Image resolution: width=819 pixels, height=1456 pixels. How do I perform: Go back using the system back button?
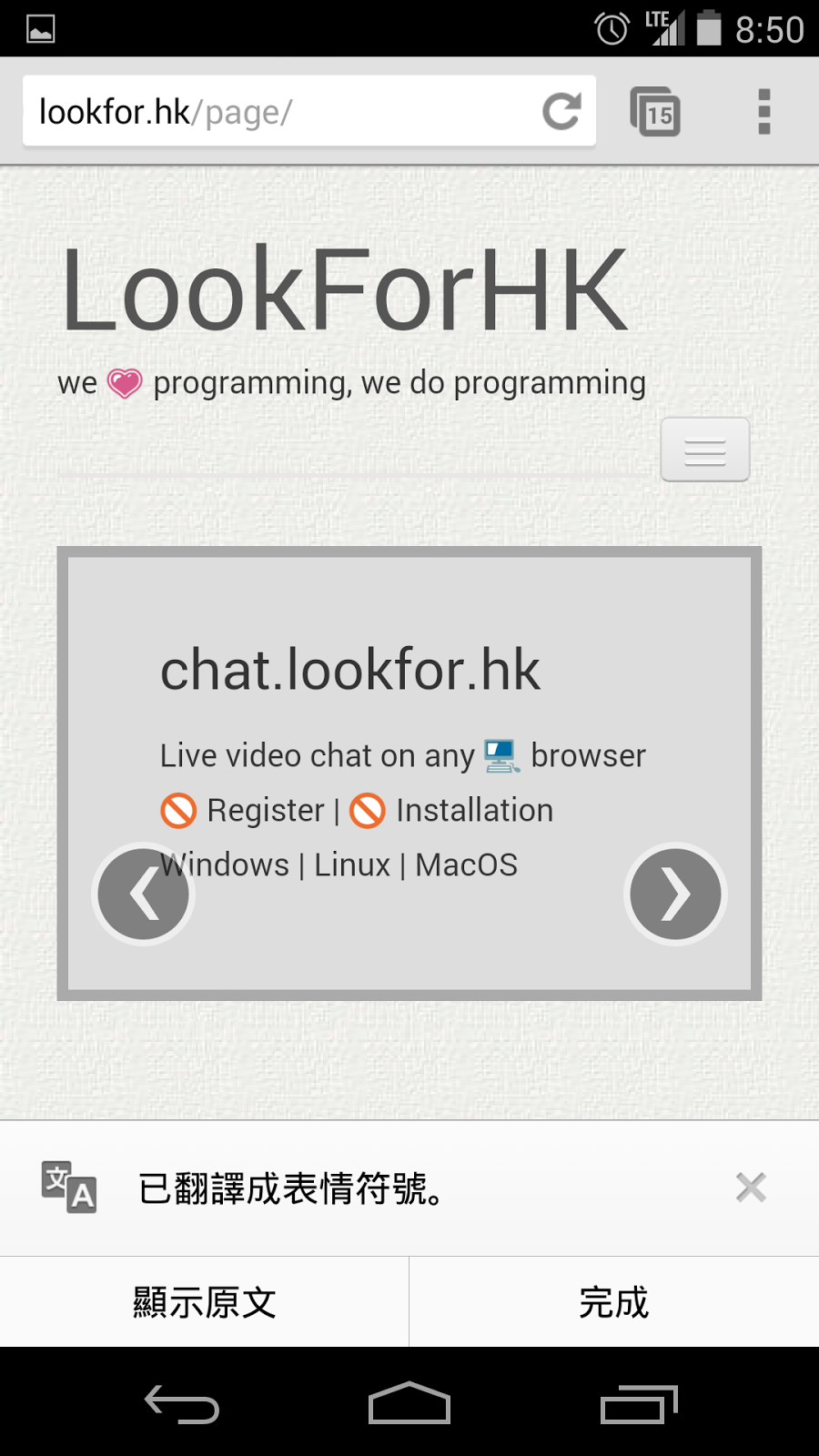[182, 1404]
